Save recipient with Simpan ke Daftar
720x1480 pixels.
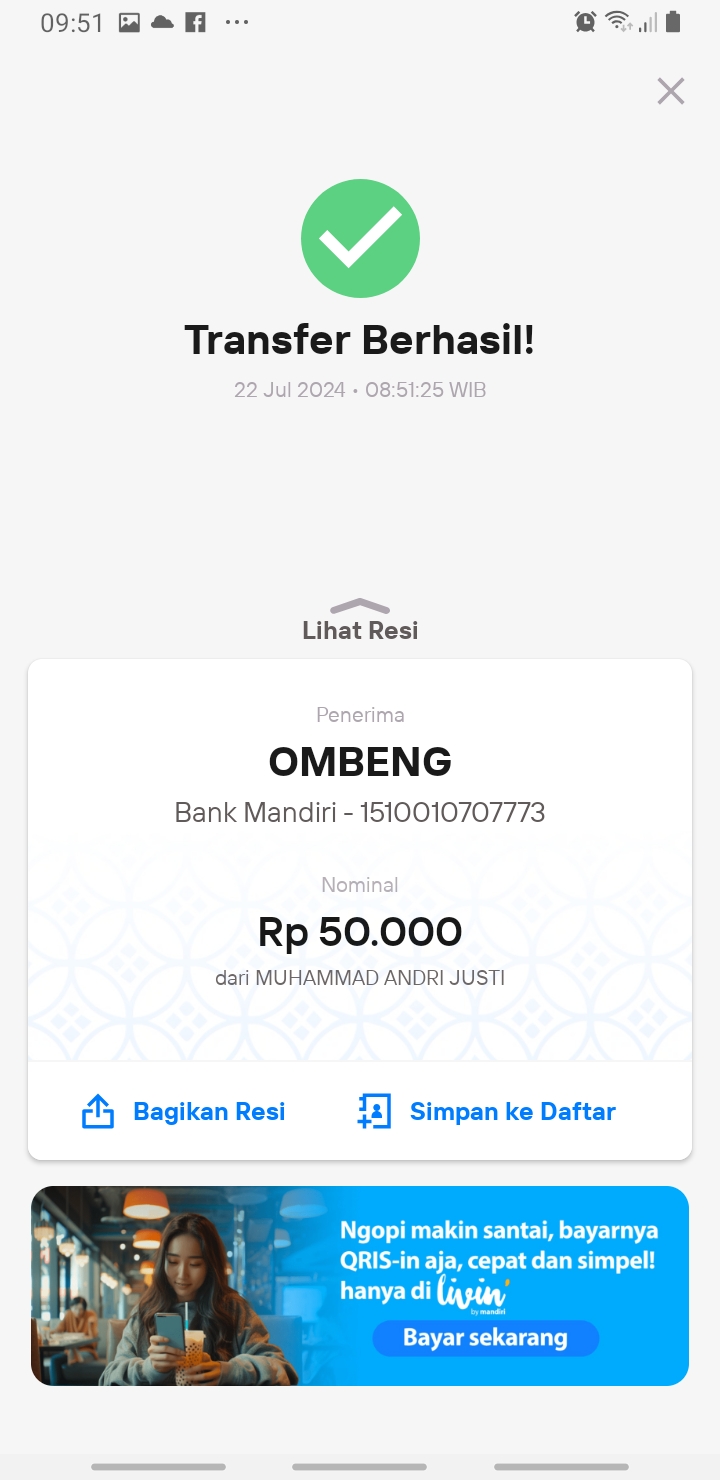pyautogui.click(x=486, y=1111)
